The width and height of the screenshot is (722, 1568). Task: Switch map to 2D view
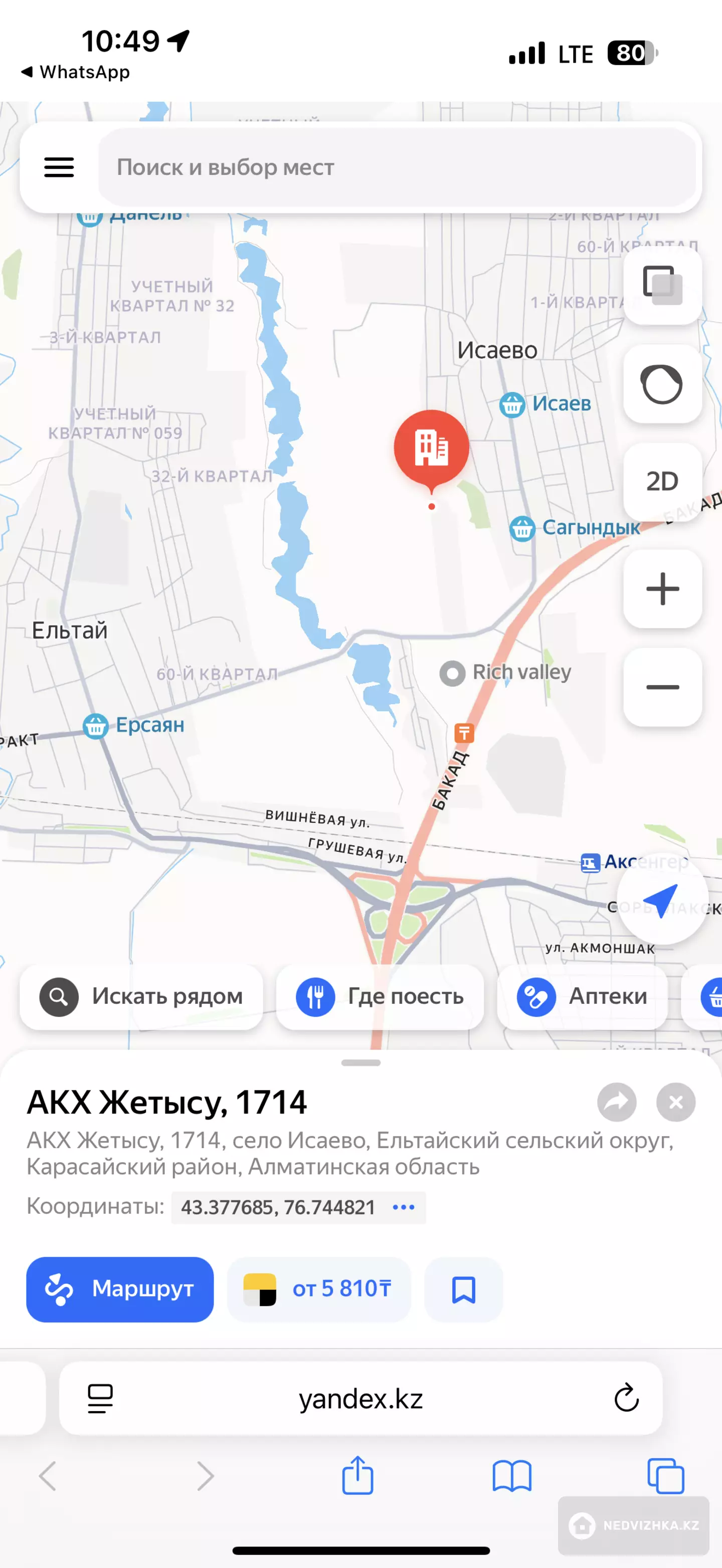click(662, 482)
